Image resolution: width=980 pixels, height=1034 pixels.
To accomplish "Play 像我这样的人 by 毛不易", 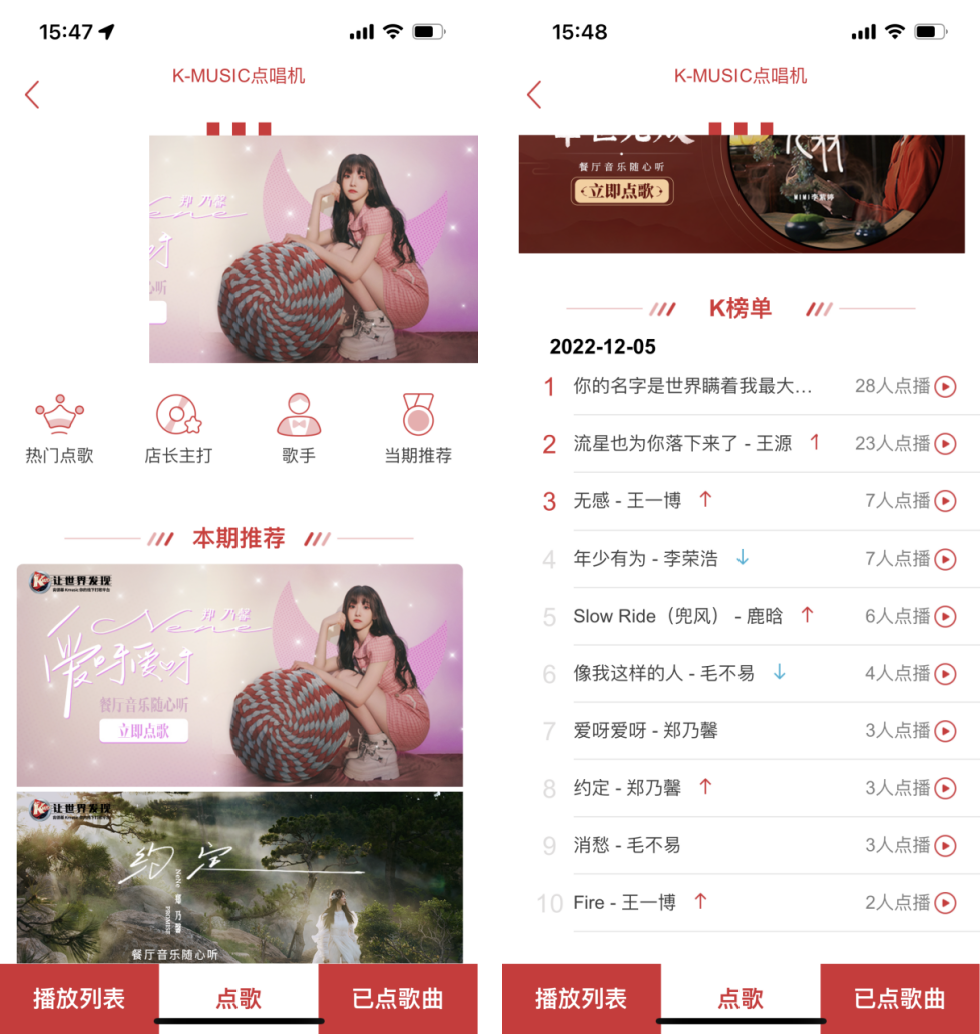I will coord(945,673).
